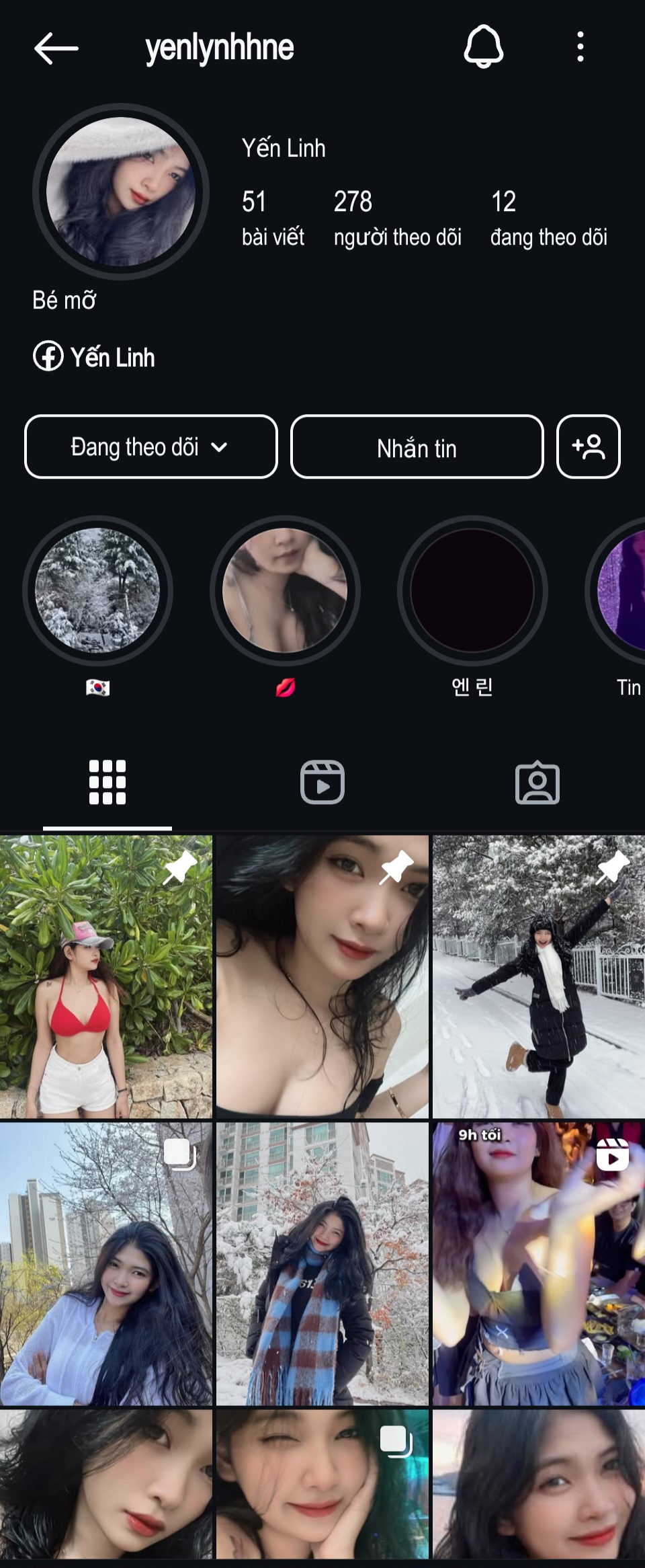Open the lips emoji story highlight

pyautogui.click(x=285, y=590)
